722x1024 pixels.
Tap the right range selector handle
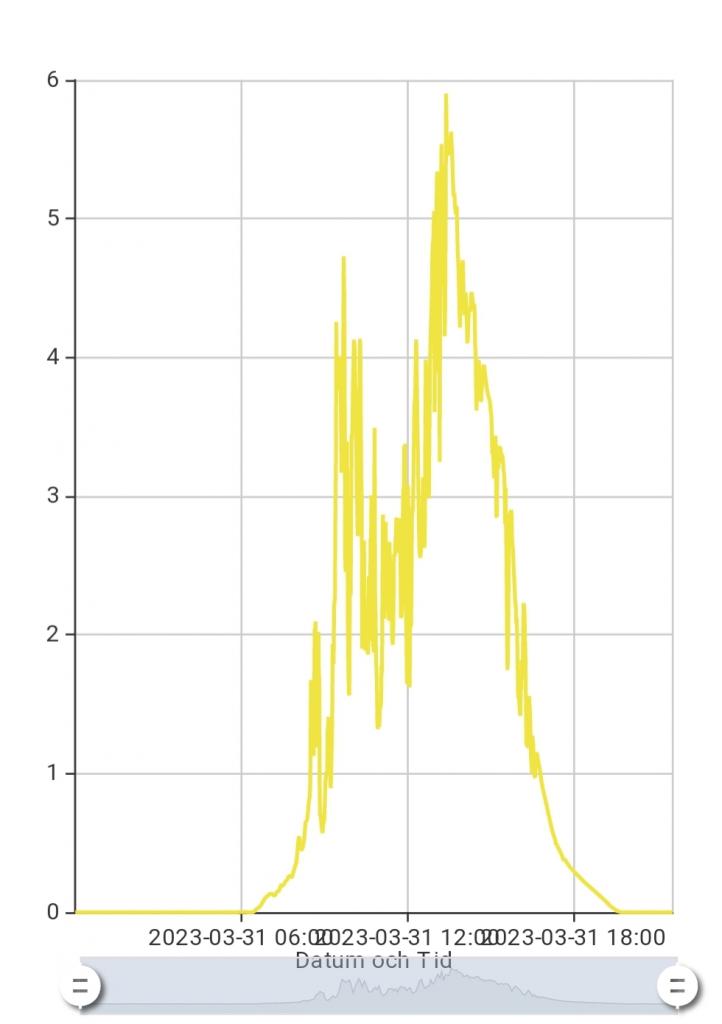[677, 986]
